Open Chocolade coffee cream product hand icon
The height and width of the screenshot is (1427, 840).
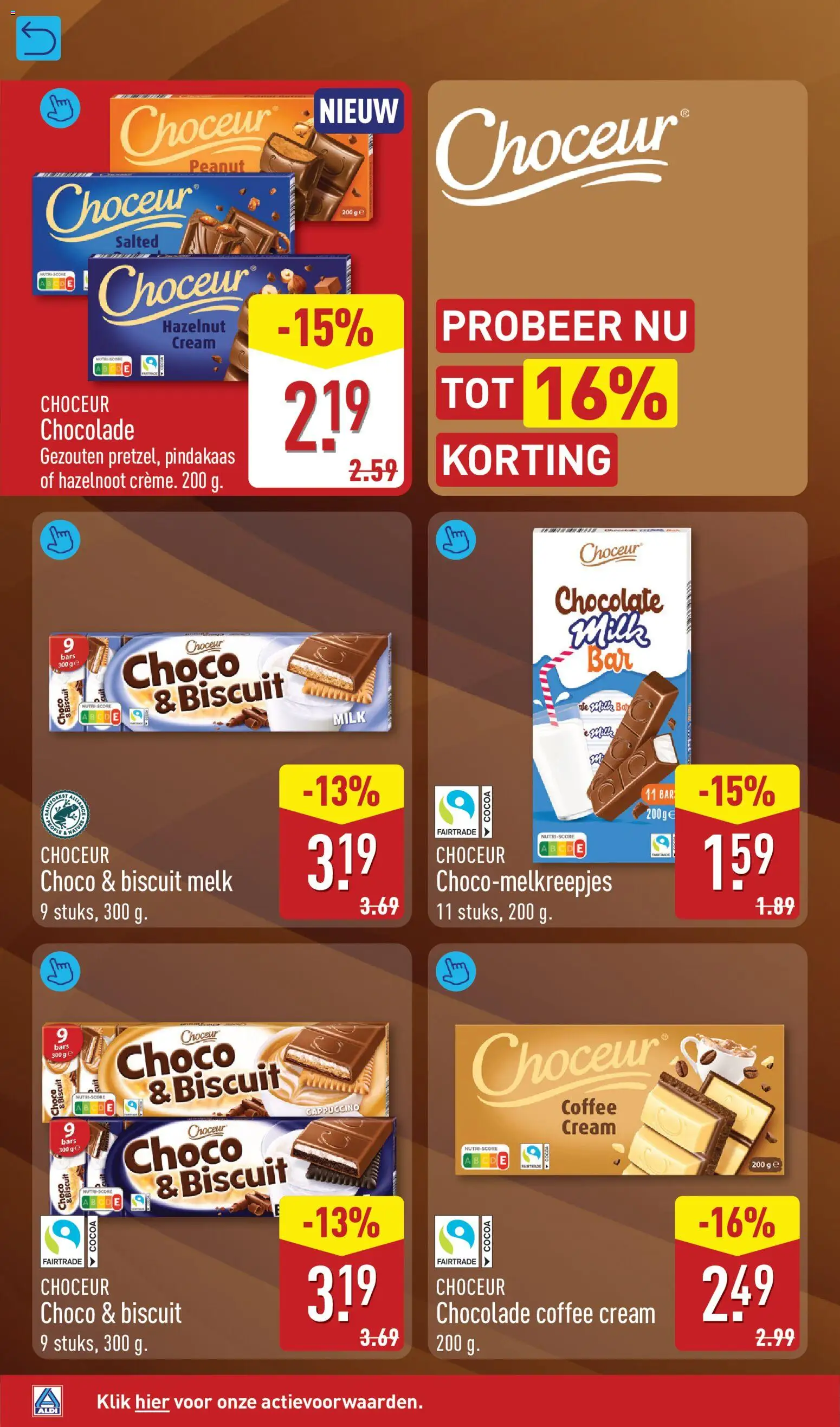click(x=455, y=971)
